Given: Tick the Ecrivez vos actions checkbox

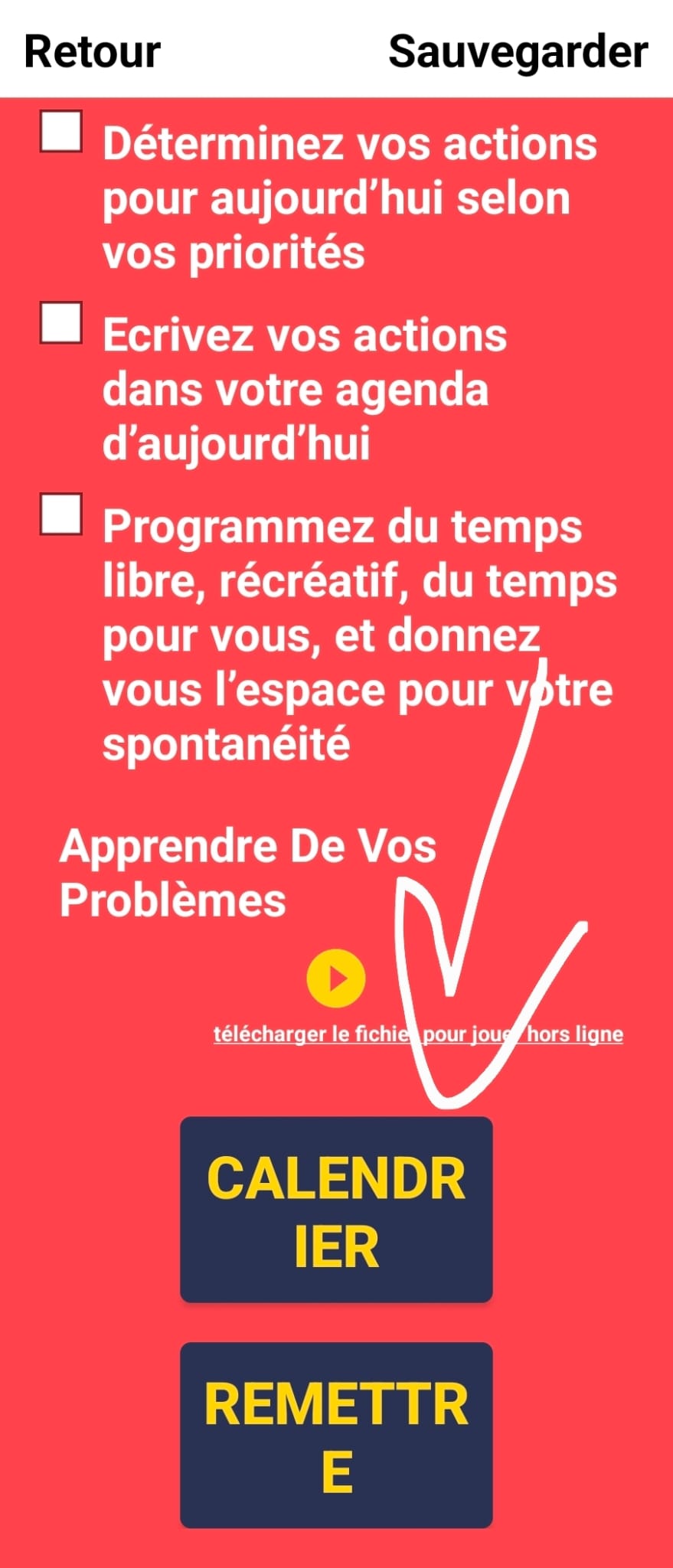Looking at the screenshot, I should (x=61, y=322).
